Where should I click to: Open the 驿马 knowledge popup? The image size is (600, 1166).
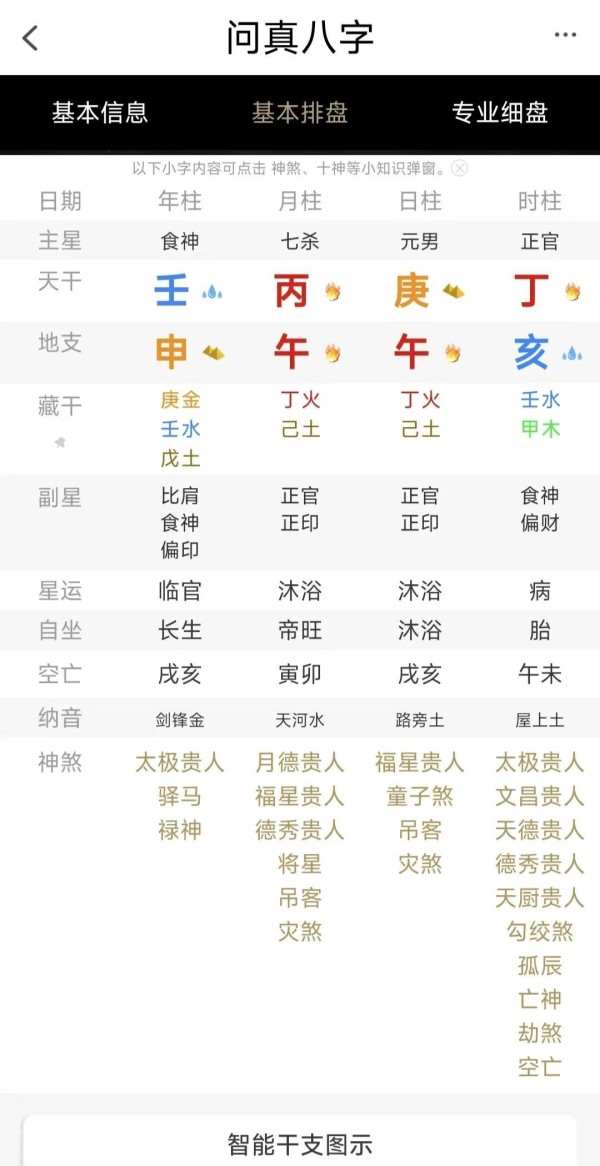180,796
